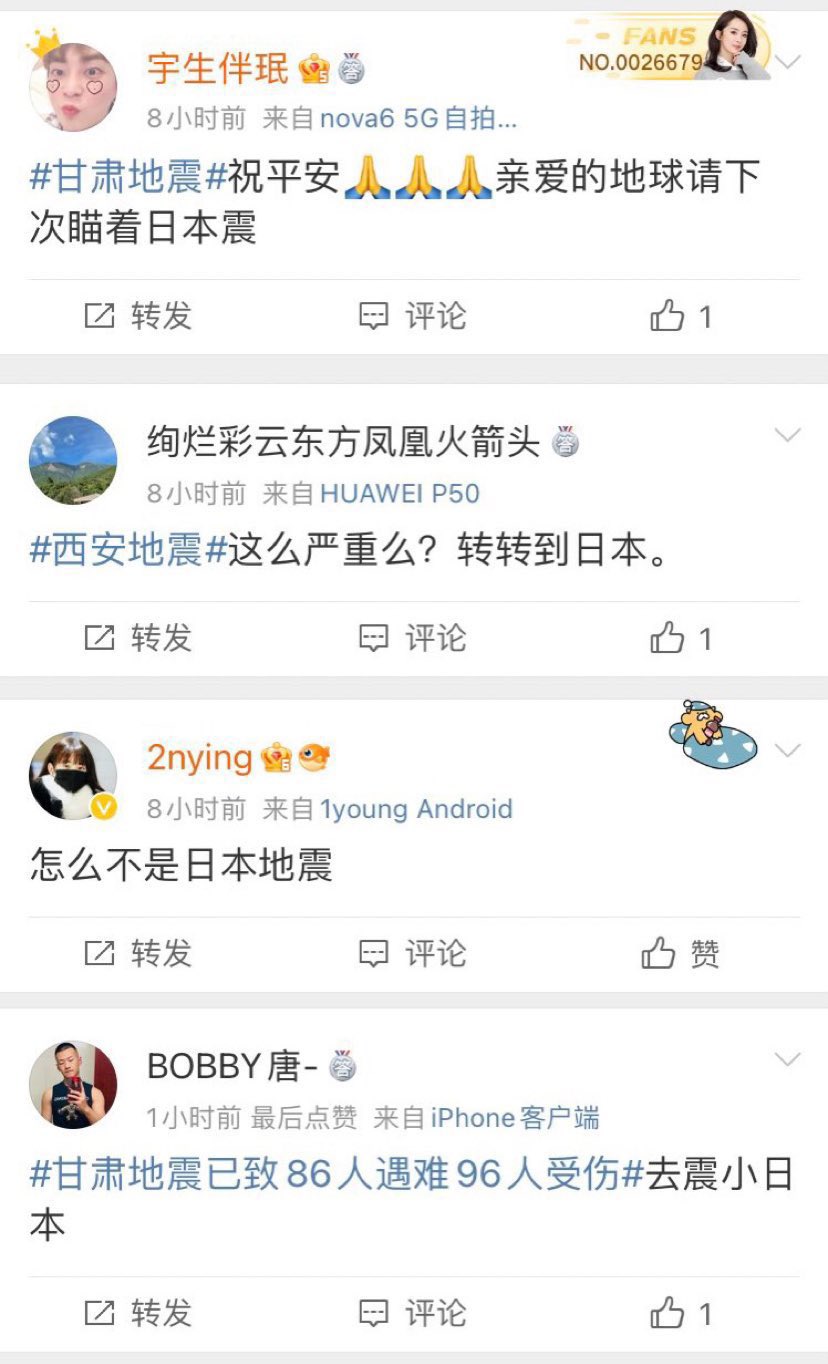The image size is (828, 1364).
Task: Open 宇生伴珉's profile avatar
Action: tap(73, 88)
